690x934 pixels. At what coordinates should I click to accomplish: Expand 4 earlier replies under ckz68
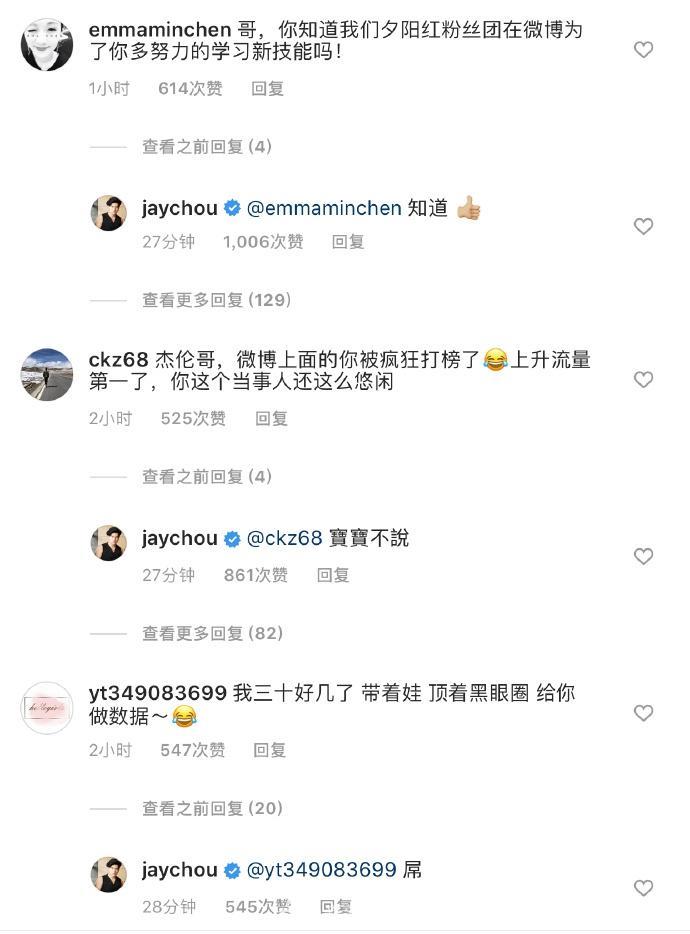(207, 477)
